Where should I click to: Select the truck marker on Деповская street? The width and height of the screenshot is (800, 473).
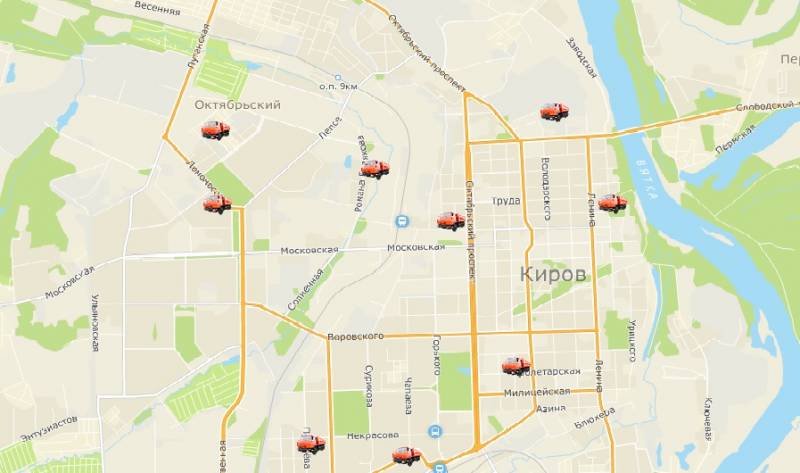(x=217, y=204)
